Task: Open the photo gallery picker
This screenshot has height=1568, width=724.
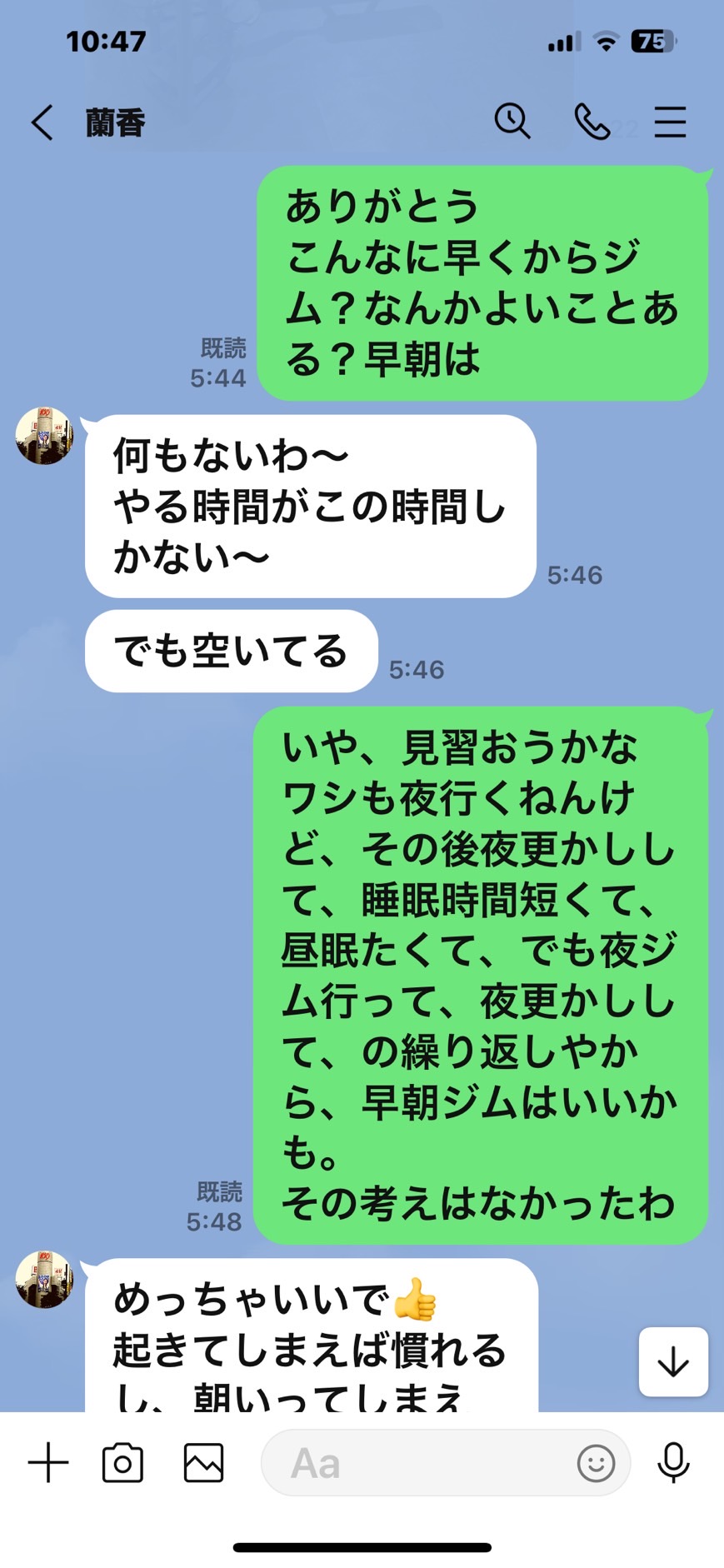Action: [203, 1462]
